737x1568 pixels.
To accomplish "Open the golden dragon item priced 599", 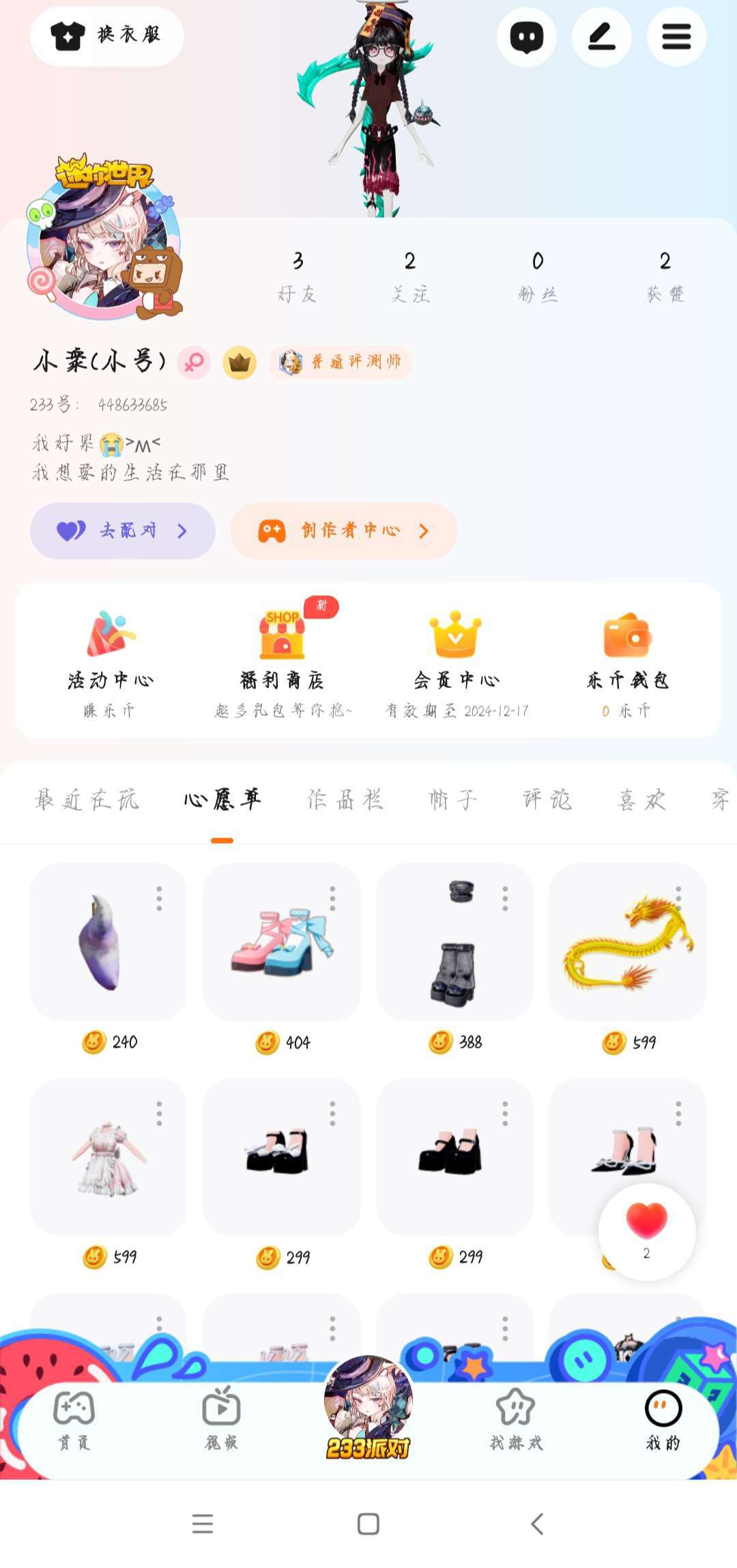I will (627, 942).
